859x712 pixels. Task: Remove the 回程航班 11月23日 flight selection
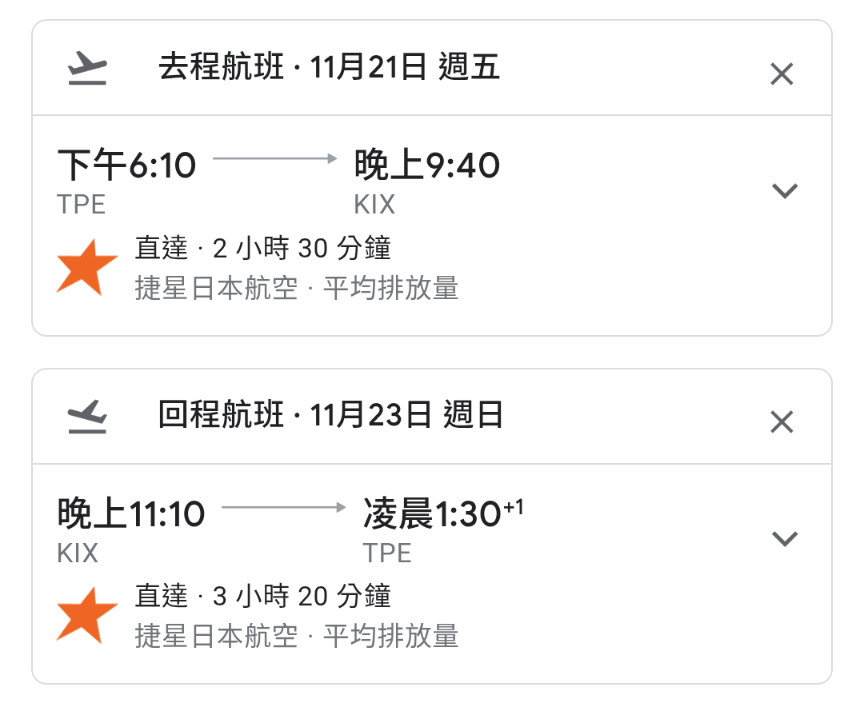coord(782,422)
